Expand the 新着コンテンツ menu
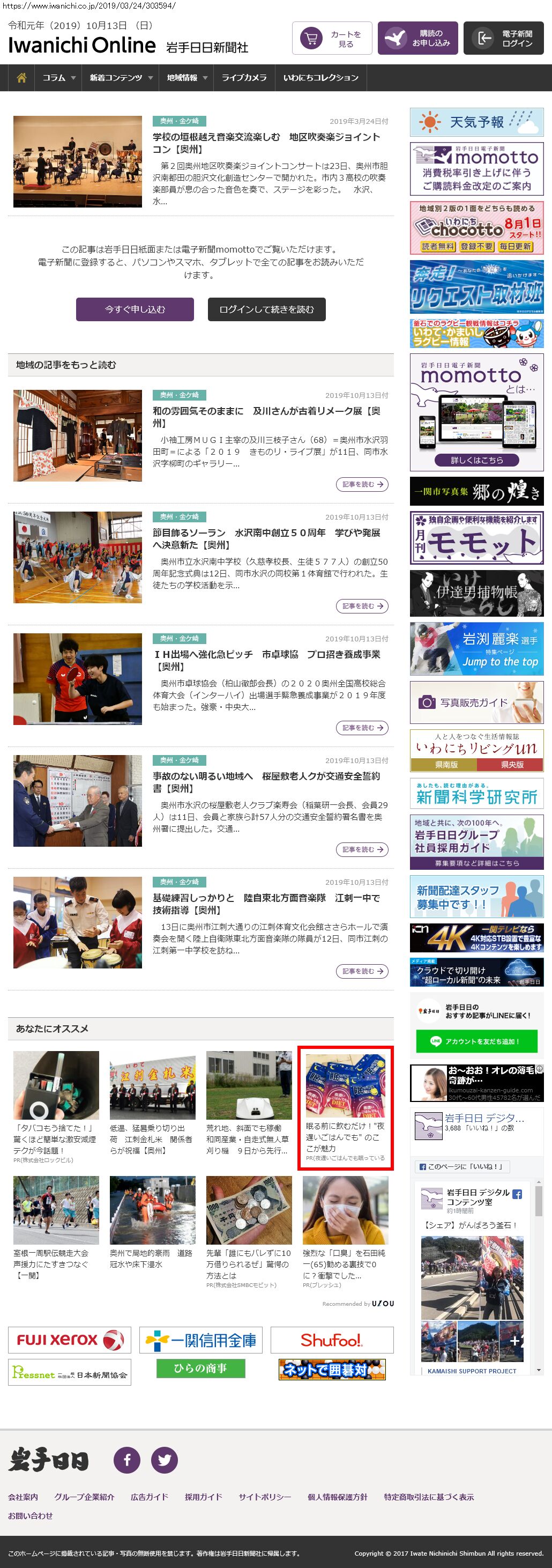Image resolution: width=552 pixels, height=1568 pixels. click(121, 78)
